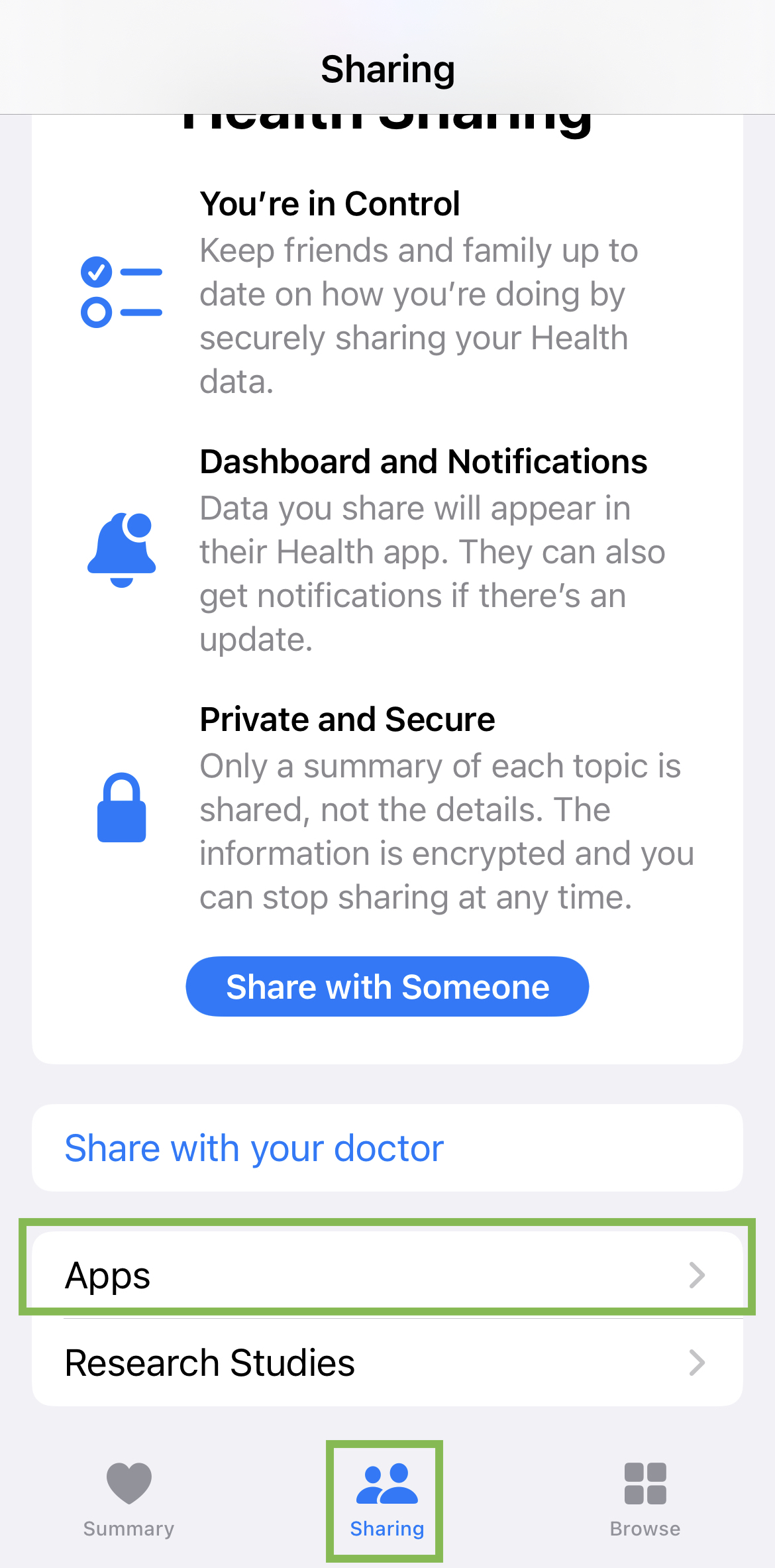Image resolution: width=775 pixels, height=1568 pixels.
Task: Tap the Share with Someone button
Action: (387, 986)
